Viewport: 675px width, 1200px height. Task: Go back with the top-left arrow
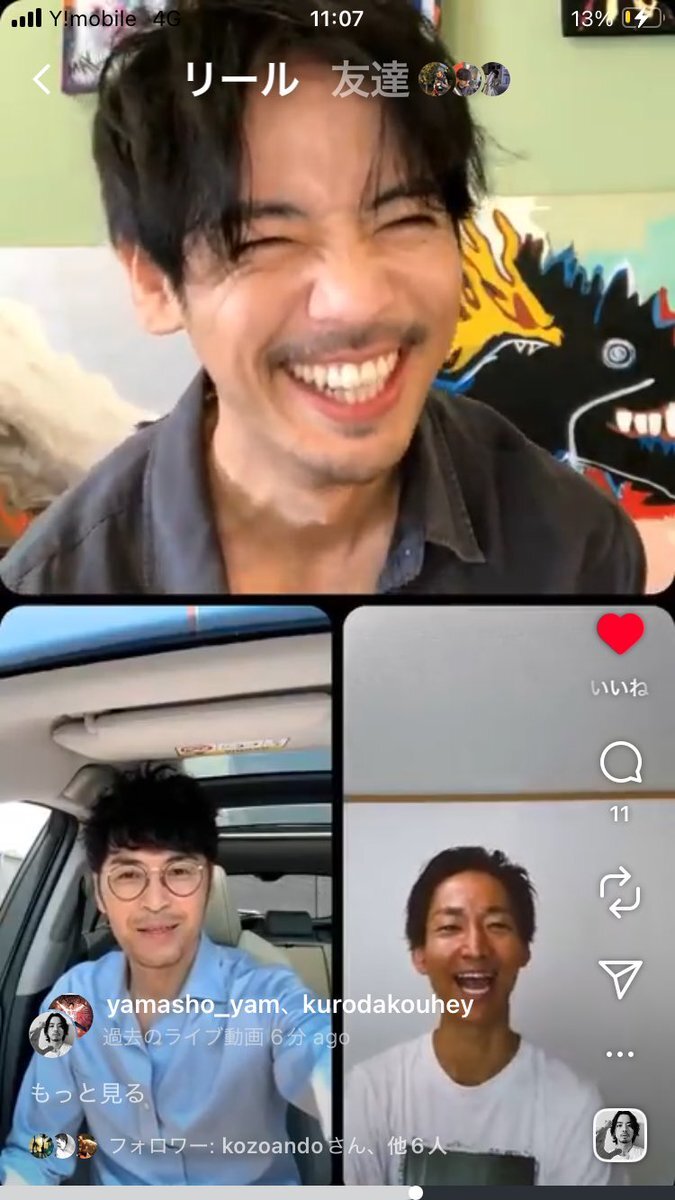pos(42,80)
